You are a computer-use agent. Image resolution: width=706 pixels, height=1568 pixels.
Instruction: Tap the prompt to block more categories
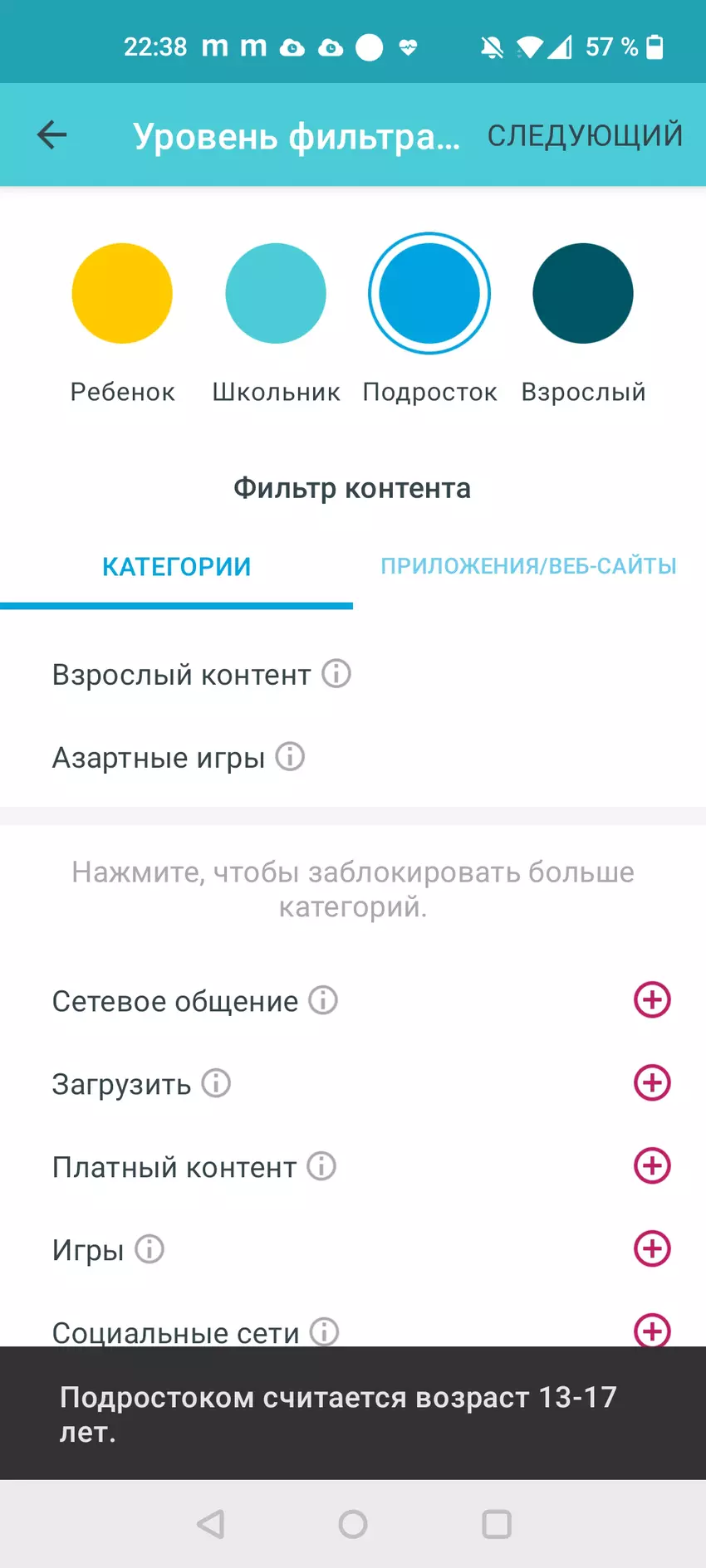pyautogui.click(x=352, y=888)
